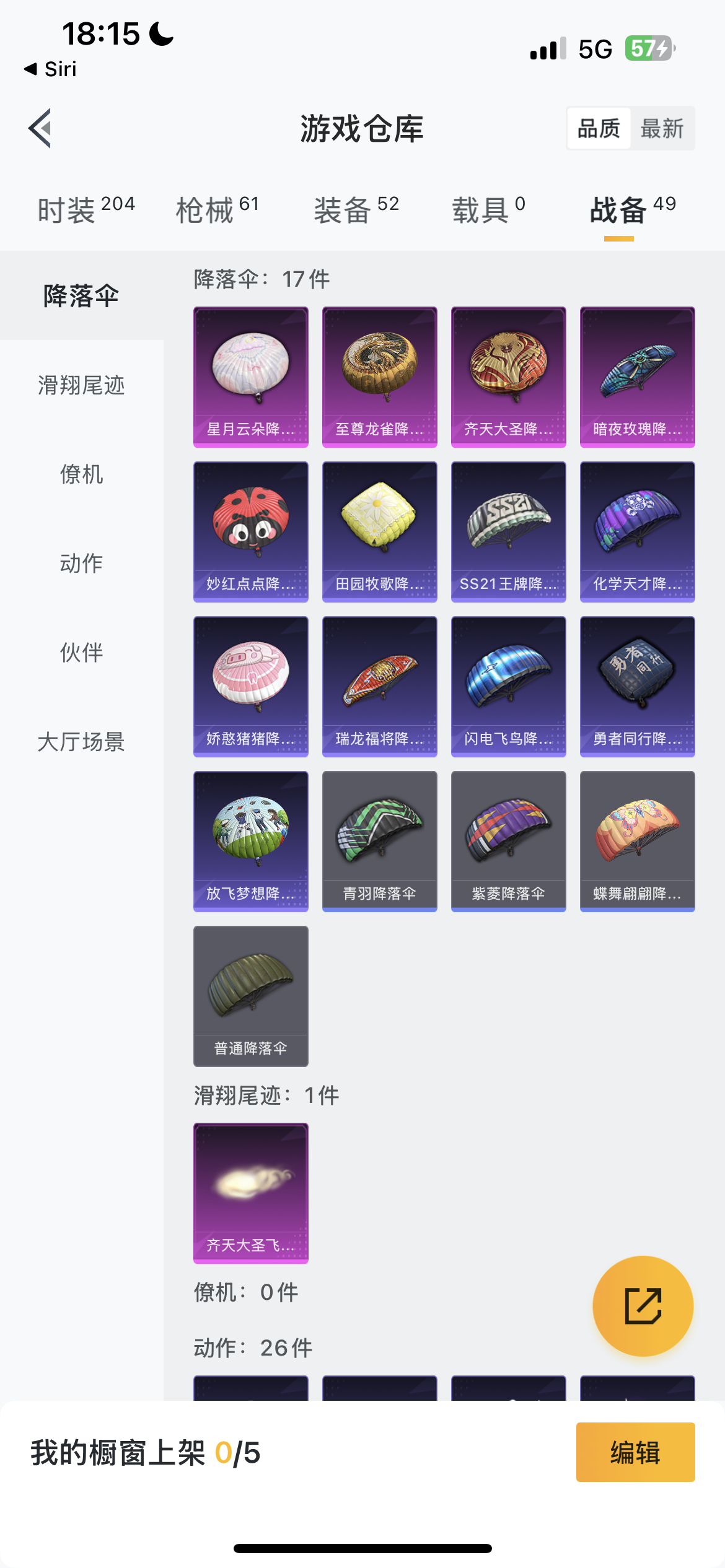The height and width of the screenshot is (1568, 725).
Task: Tap the orange floating share button
Action: click(x=643, y=1306)
